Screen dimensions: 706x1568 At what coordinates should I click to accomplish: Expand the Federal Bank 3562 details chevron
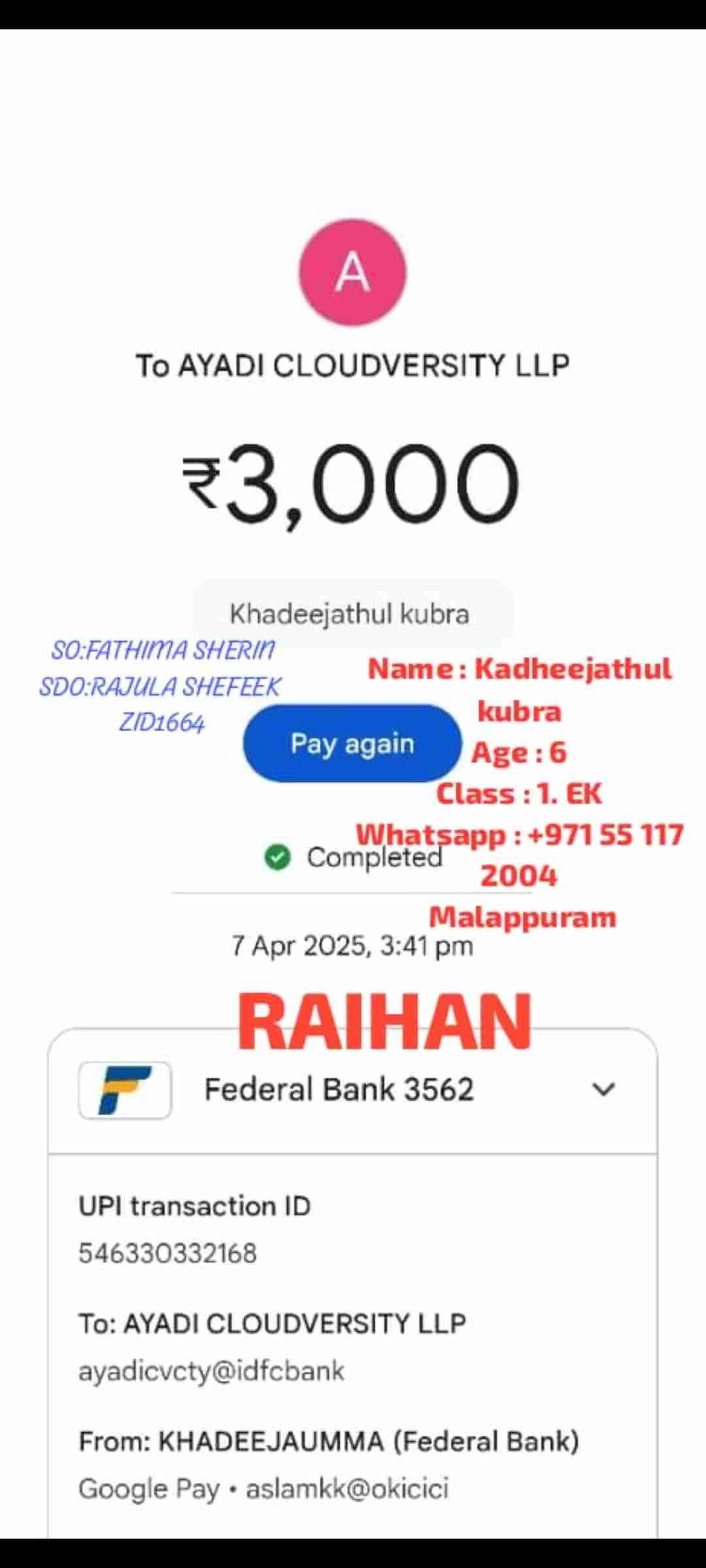pos(603,1089)
